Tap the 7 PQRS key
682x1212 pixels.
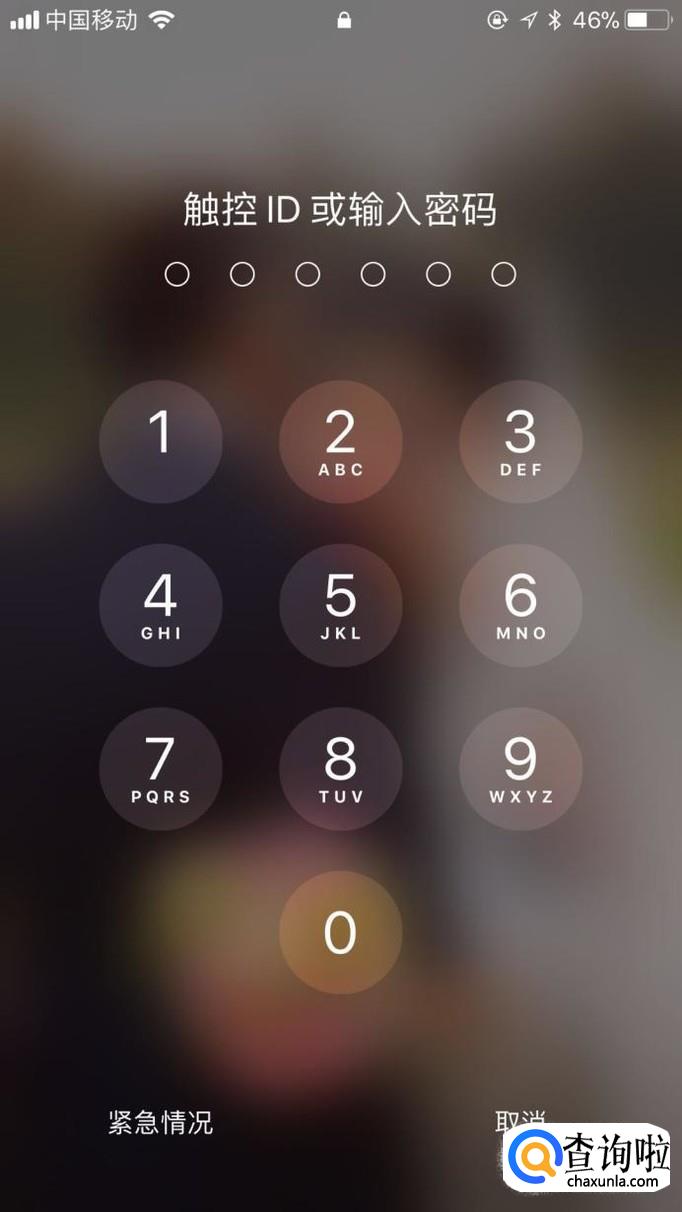160,769
